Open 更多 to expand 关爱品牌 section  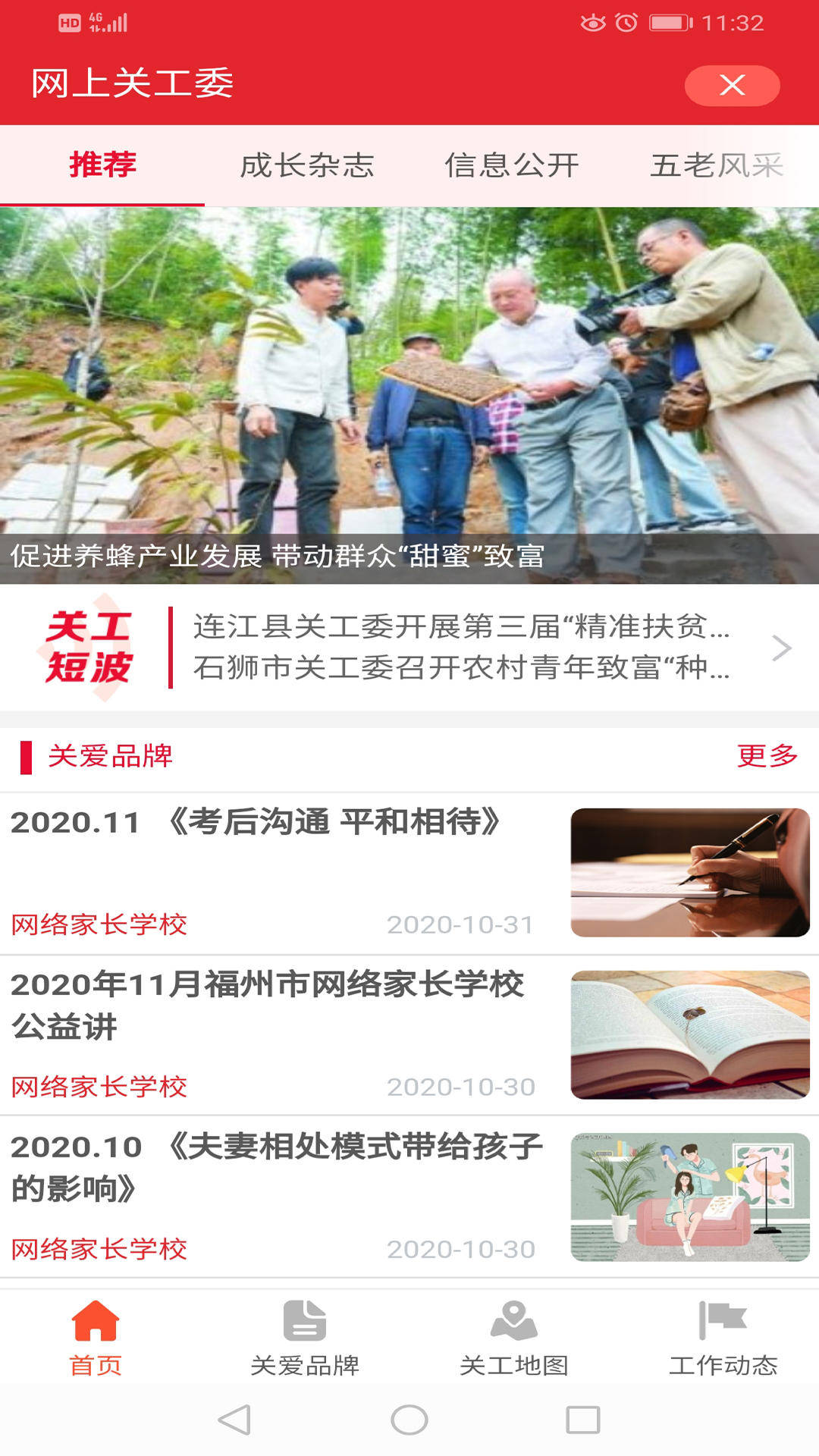[767, 754]
